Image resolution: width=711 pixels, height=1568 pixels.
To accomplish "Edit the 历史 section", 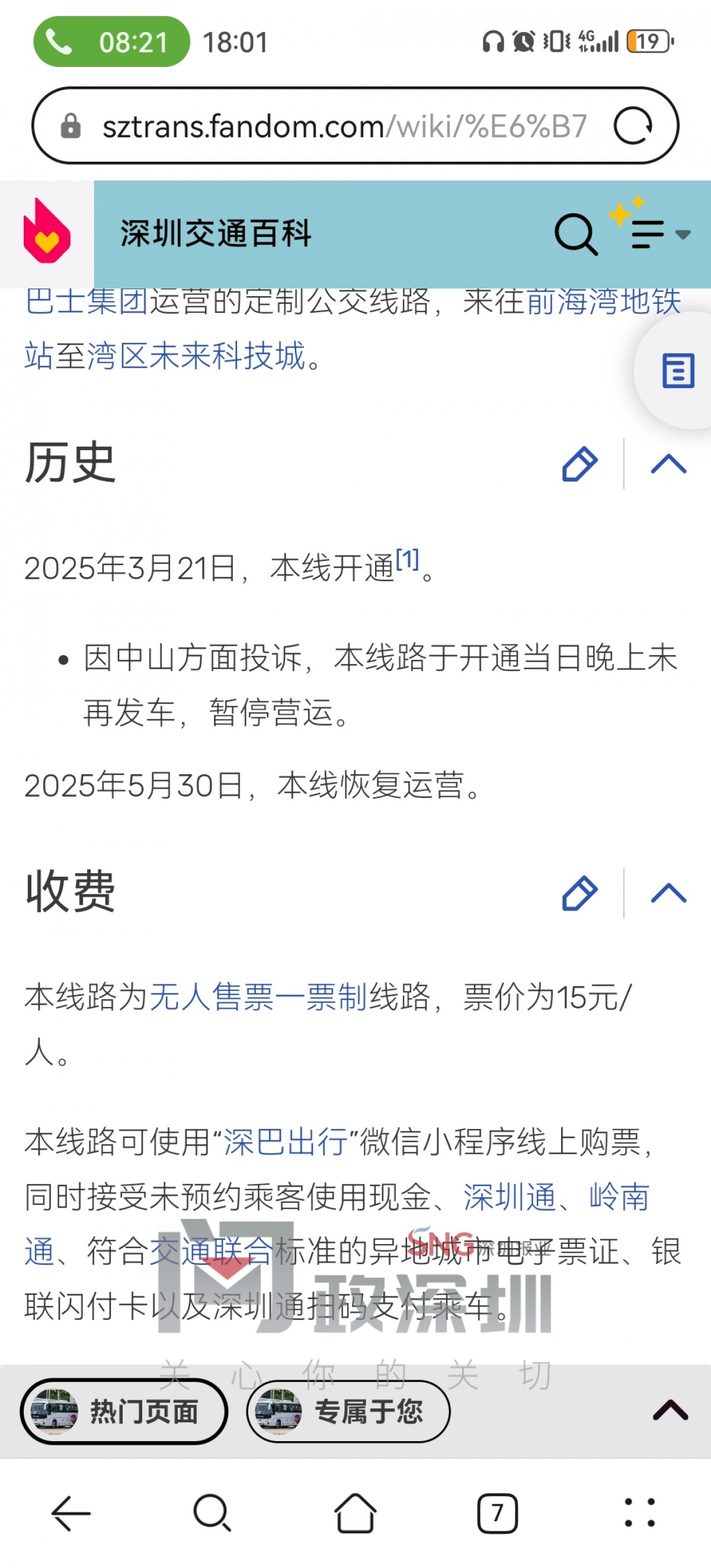I will (x=579, y=464).
